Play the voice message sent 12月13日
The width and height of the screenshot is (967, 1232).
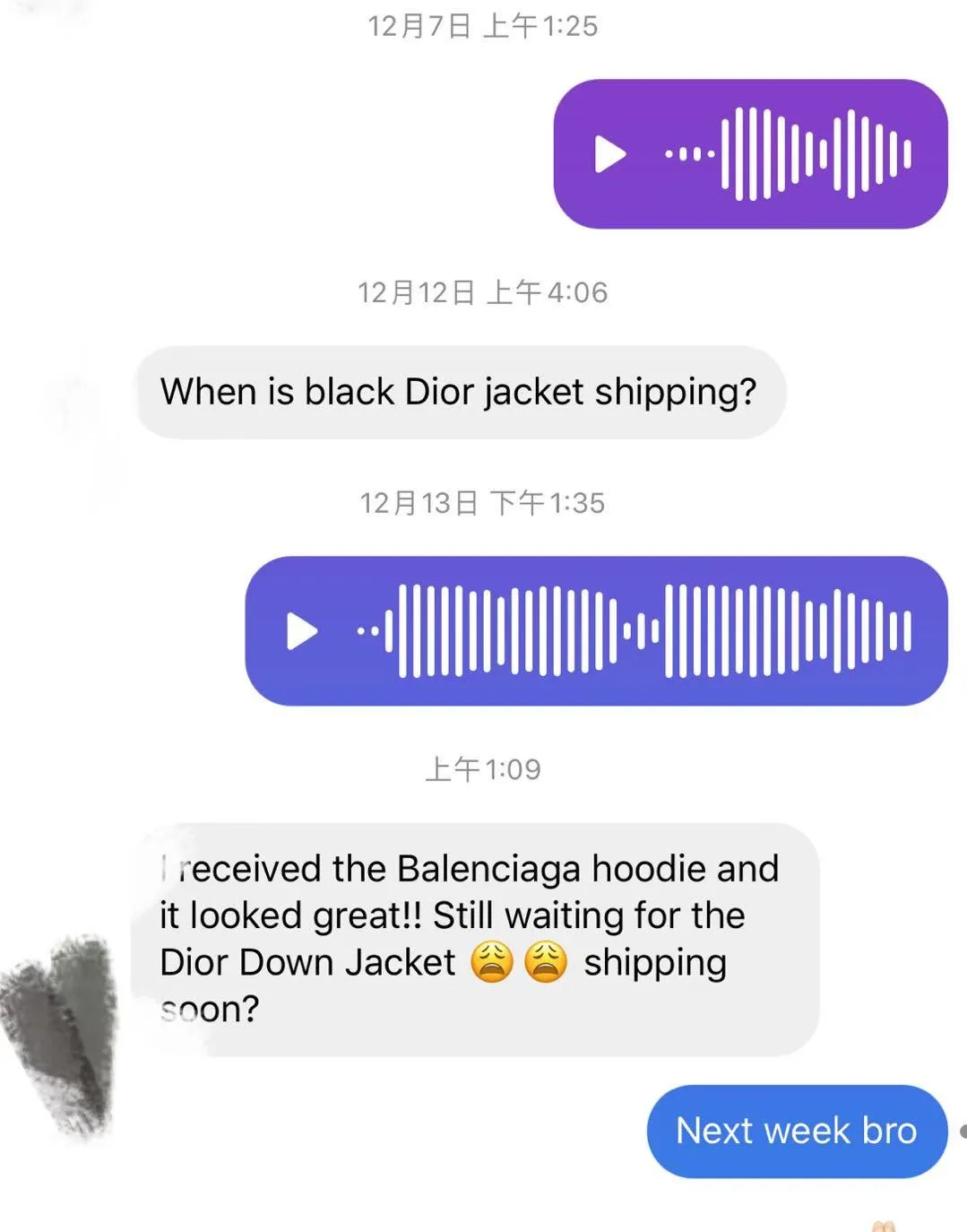pyautogui.click(x=302, y=631)
